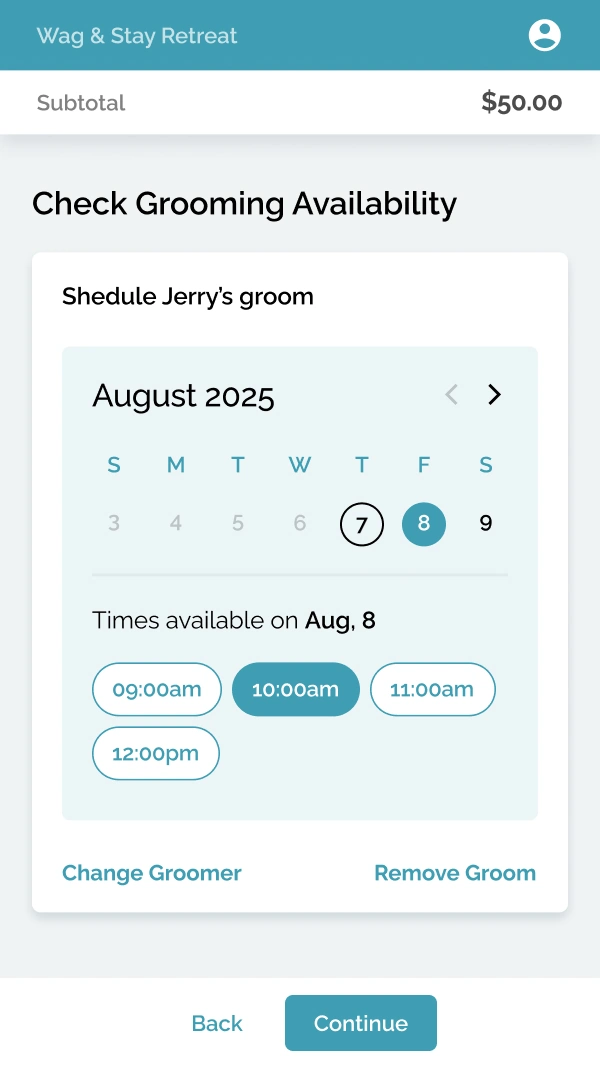Tap Change Groomer link
600x1068 pixels.
(x=152, y=873)
